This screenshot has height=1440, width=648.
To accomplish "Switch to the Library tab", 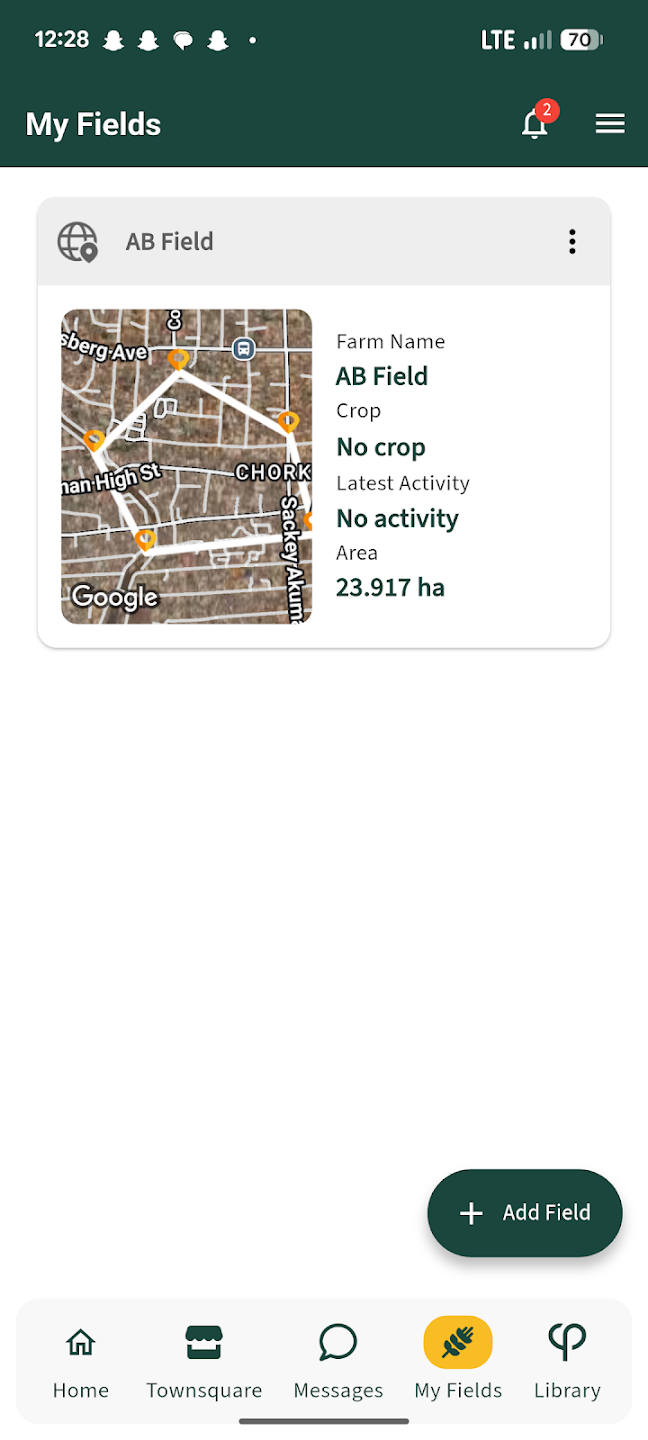I will (567, 1360).
